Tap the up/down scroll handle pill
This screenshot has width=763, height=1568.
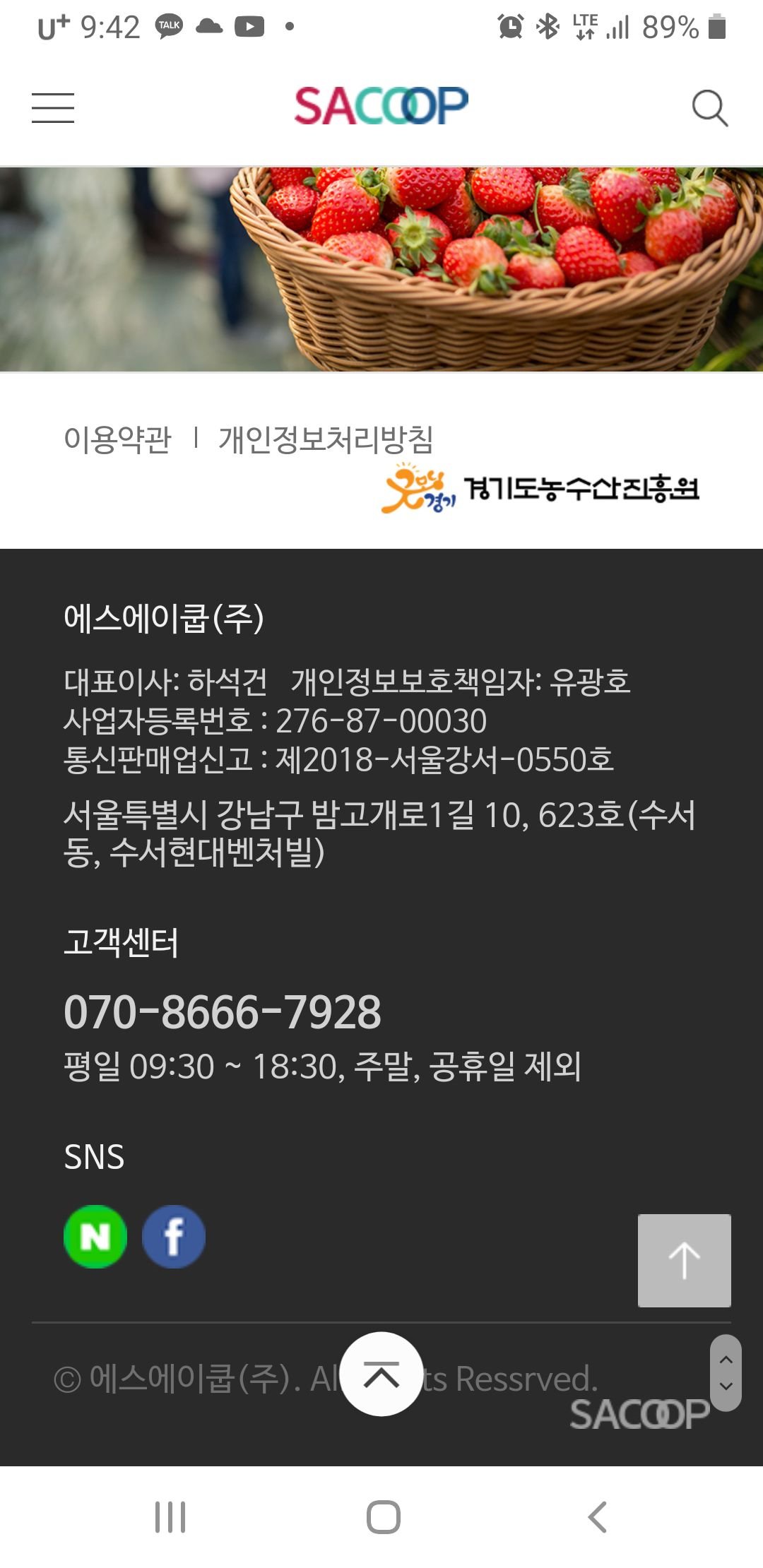coord(726,1372)
